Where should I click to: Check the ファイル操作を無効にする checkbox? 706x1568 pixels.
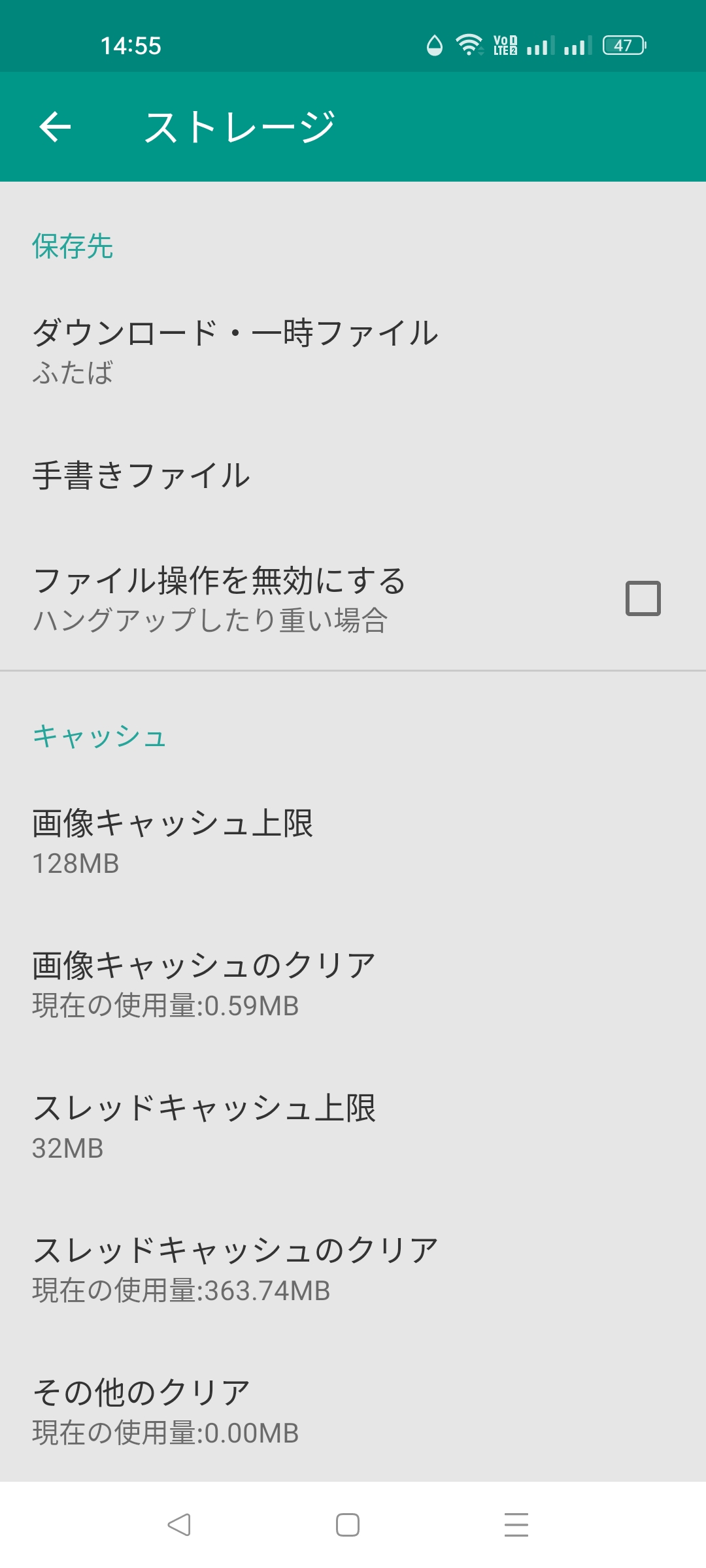643,598
